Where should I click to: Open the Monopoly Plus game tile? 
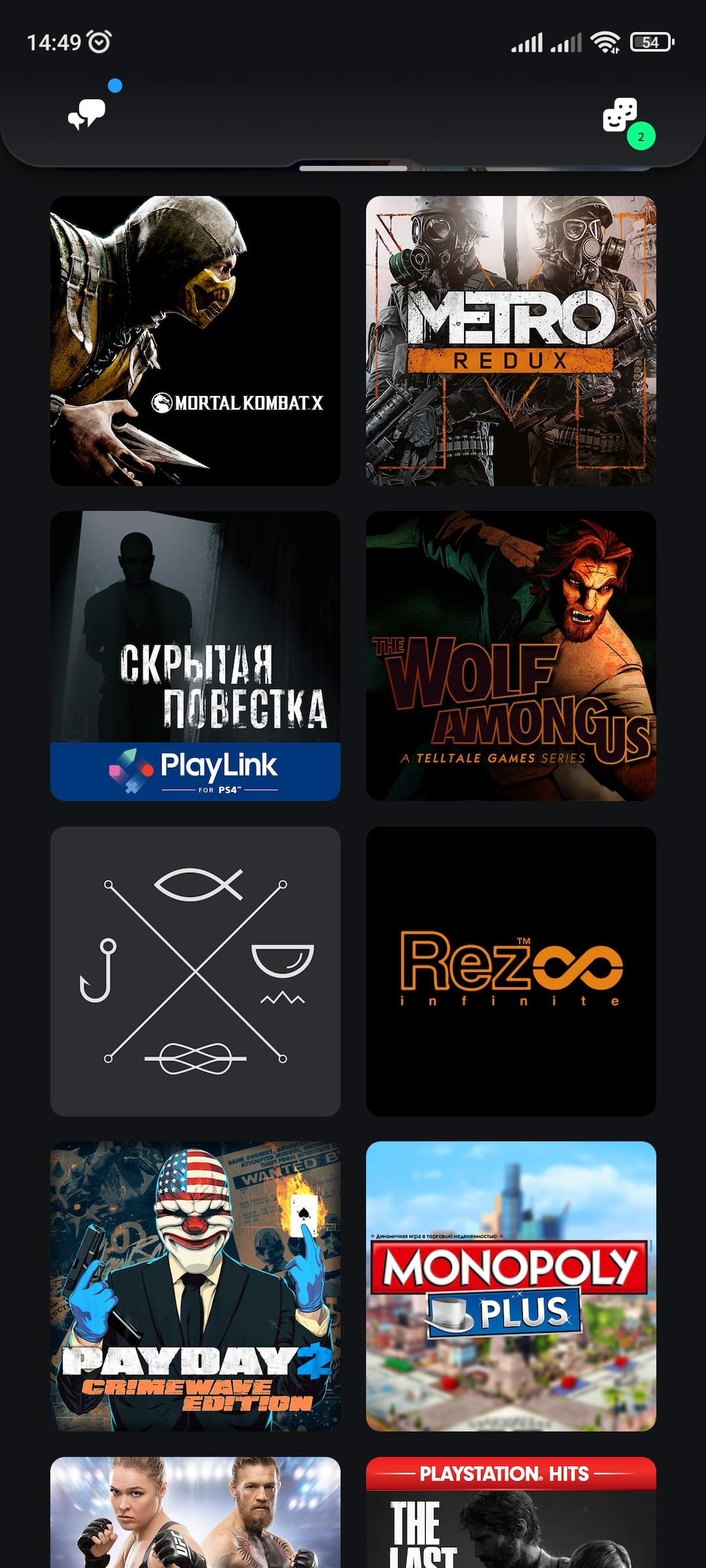click(511, 1286)
